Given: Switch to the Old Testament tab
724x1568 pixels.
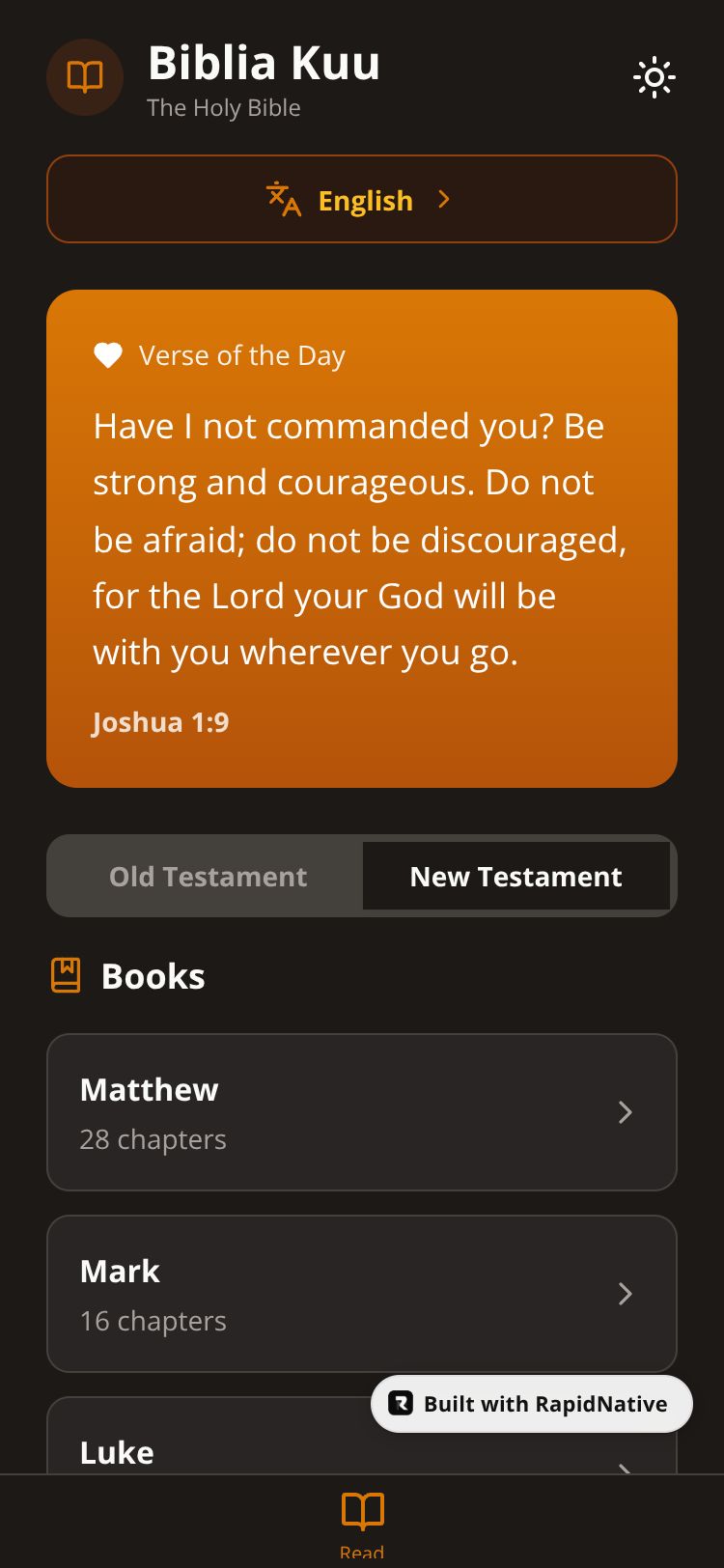Looking at the screenshot, I should pos(208,877).
